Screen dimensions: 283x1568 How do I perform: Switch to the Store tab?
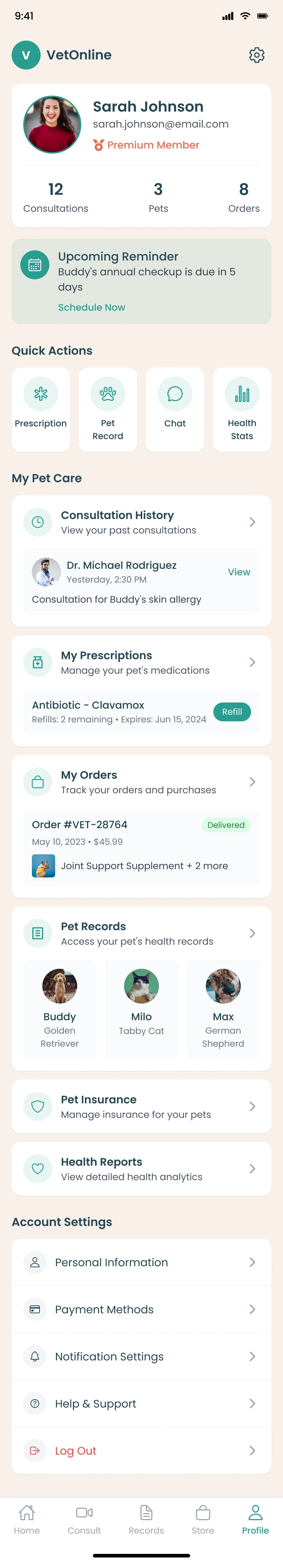[x=202, y=1519]
